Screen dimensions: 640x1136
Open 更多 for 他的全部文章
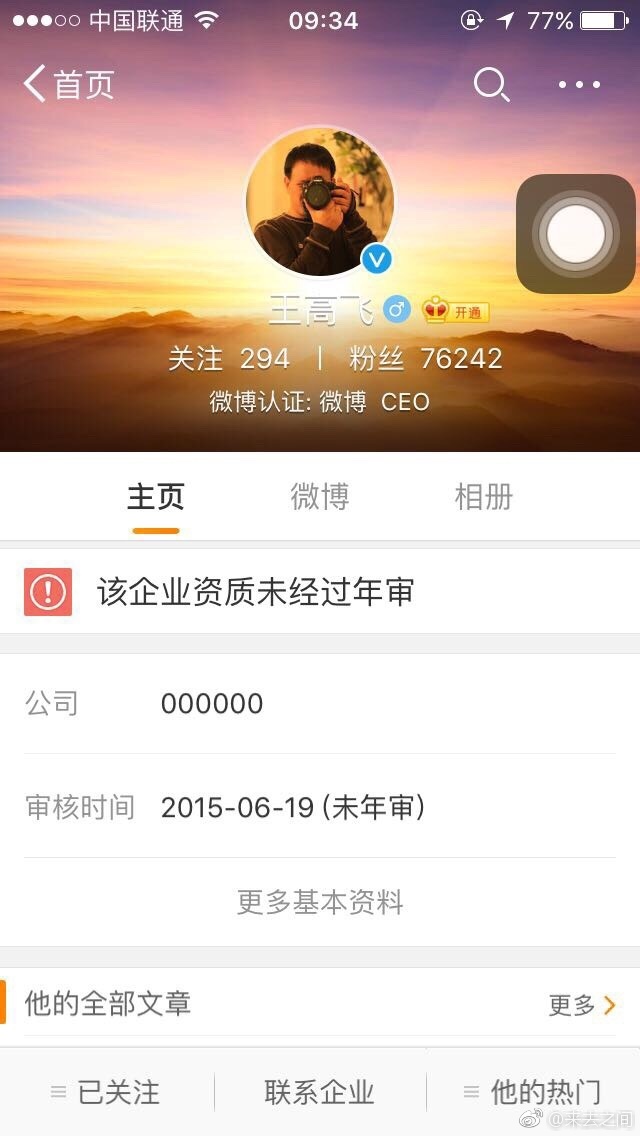click(582, 1005)
